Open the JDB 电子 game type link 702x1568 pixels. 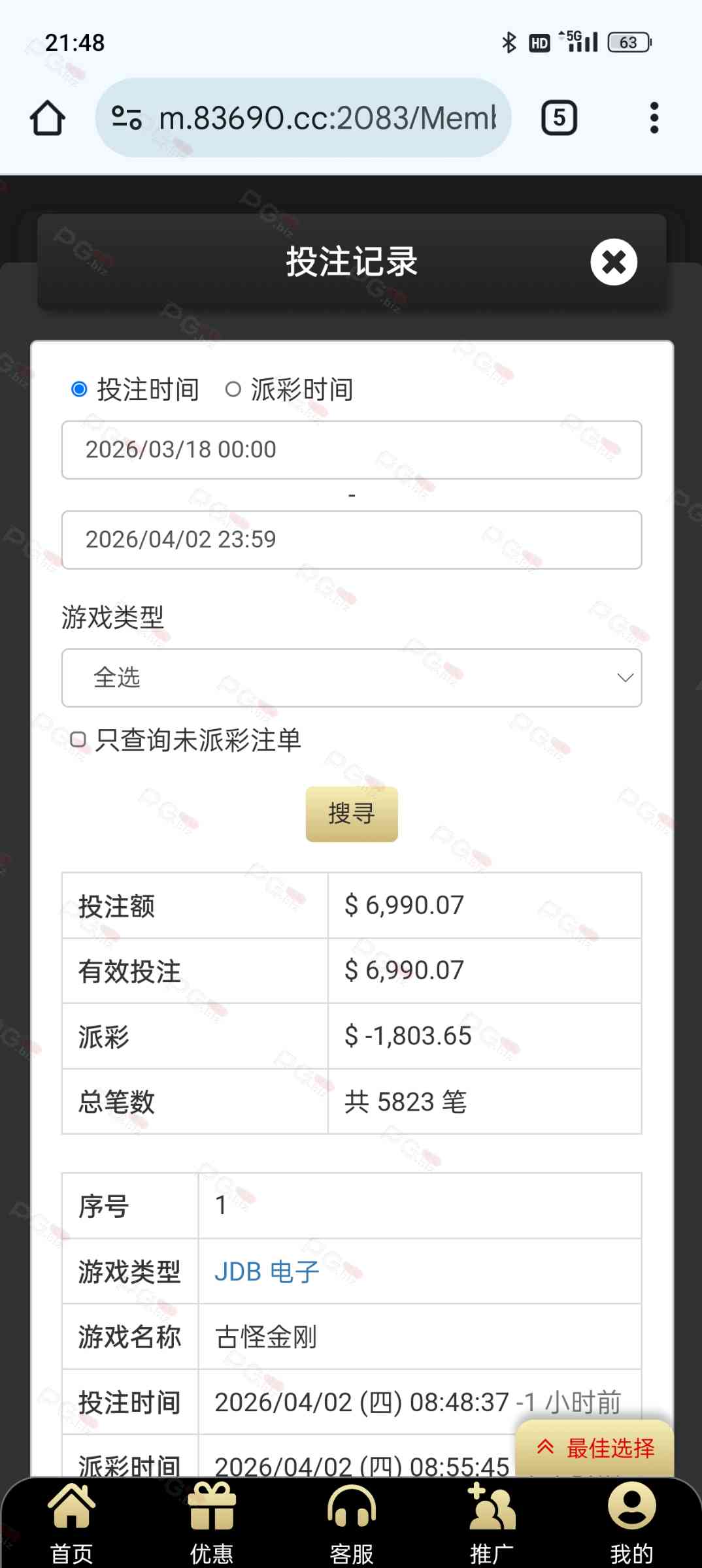click(x=267, y=1271)
